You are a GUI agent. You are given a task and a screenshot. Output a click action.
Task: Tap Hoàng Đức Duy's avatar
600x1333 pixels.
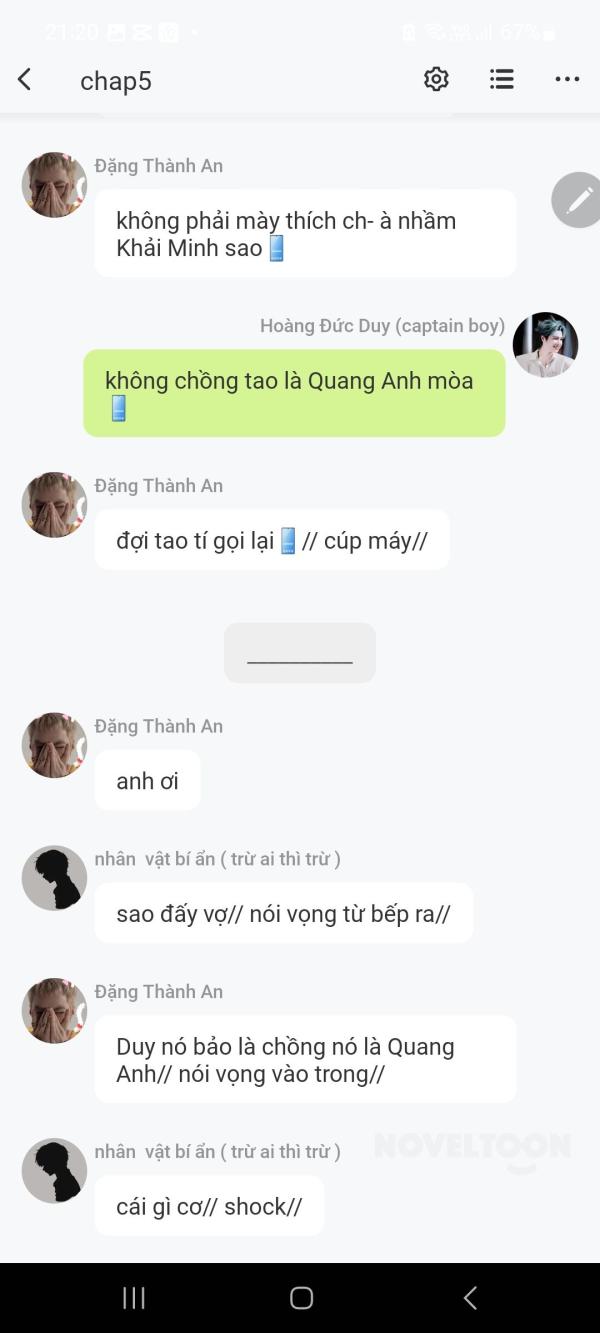click(x=545, y=345)
